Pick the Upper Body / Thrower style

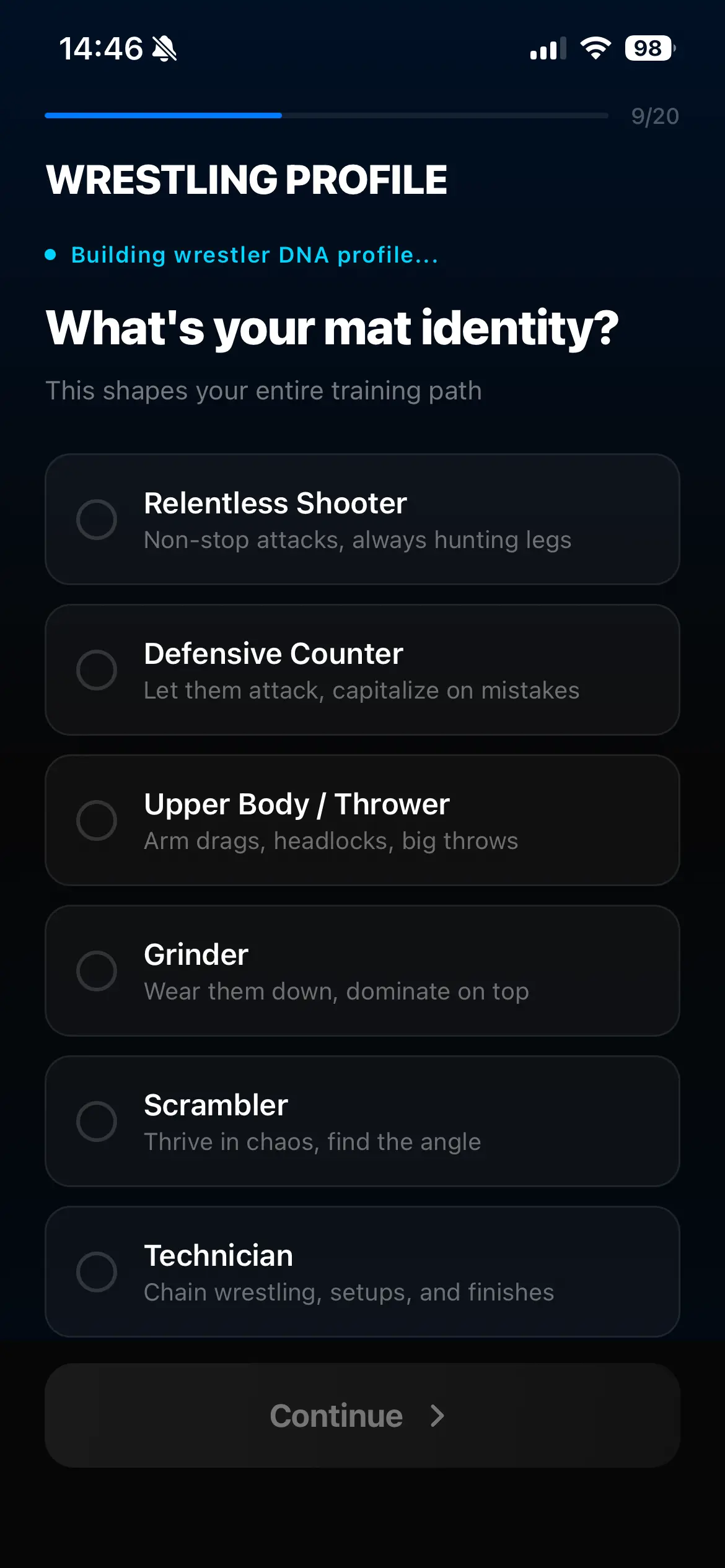coord(362,820)
